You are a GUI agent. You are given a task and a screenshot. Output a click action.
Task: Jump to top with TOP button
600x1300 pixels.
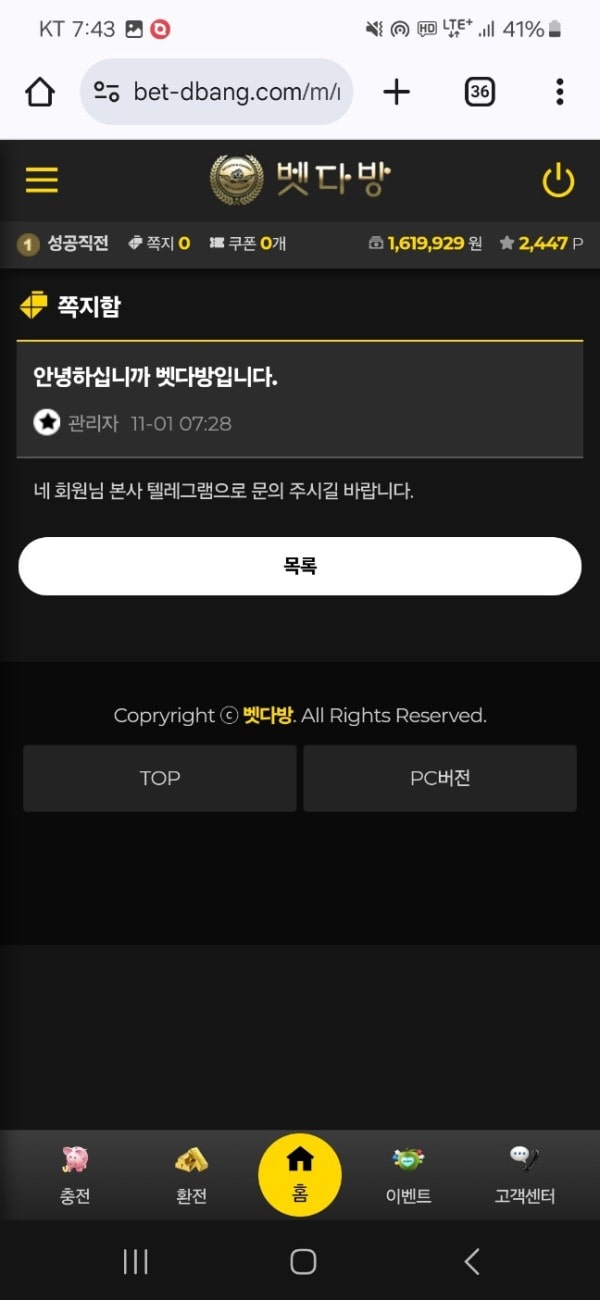pyautogui.click(x=160, y=778)
